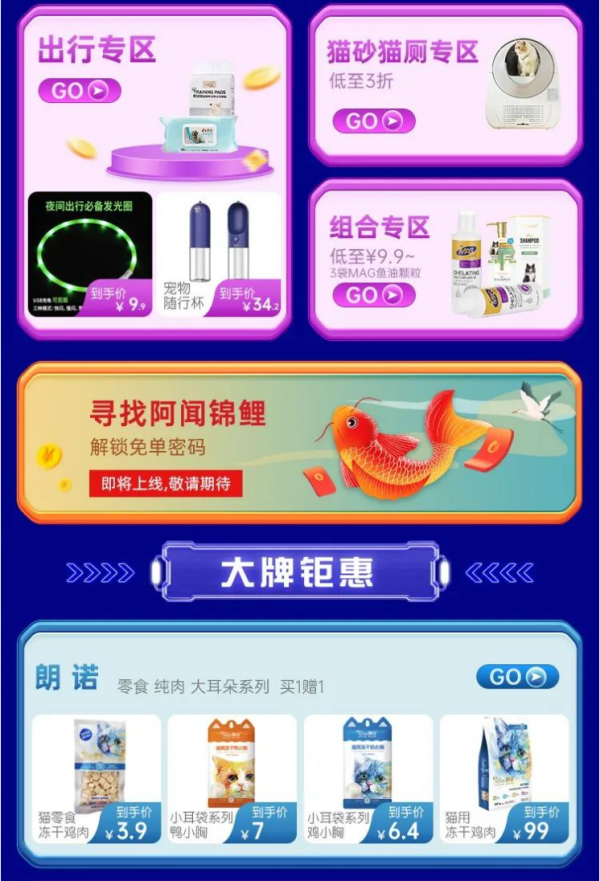Screen dimensions: 600x881
Task: Open the 夜间出行必备发光圈 product
Action: point(90,254)
